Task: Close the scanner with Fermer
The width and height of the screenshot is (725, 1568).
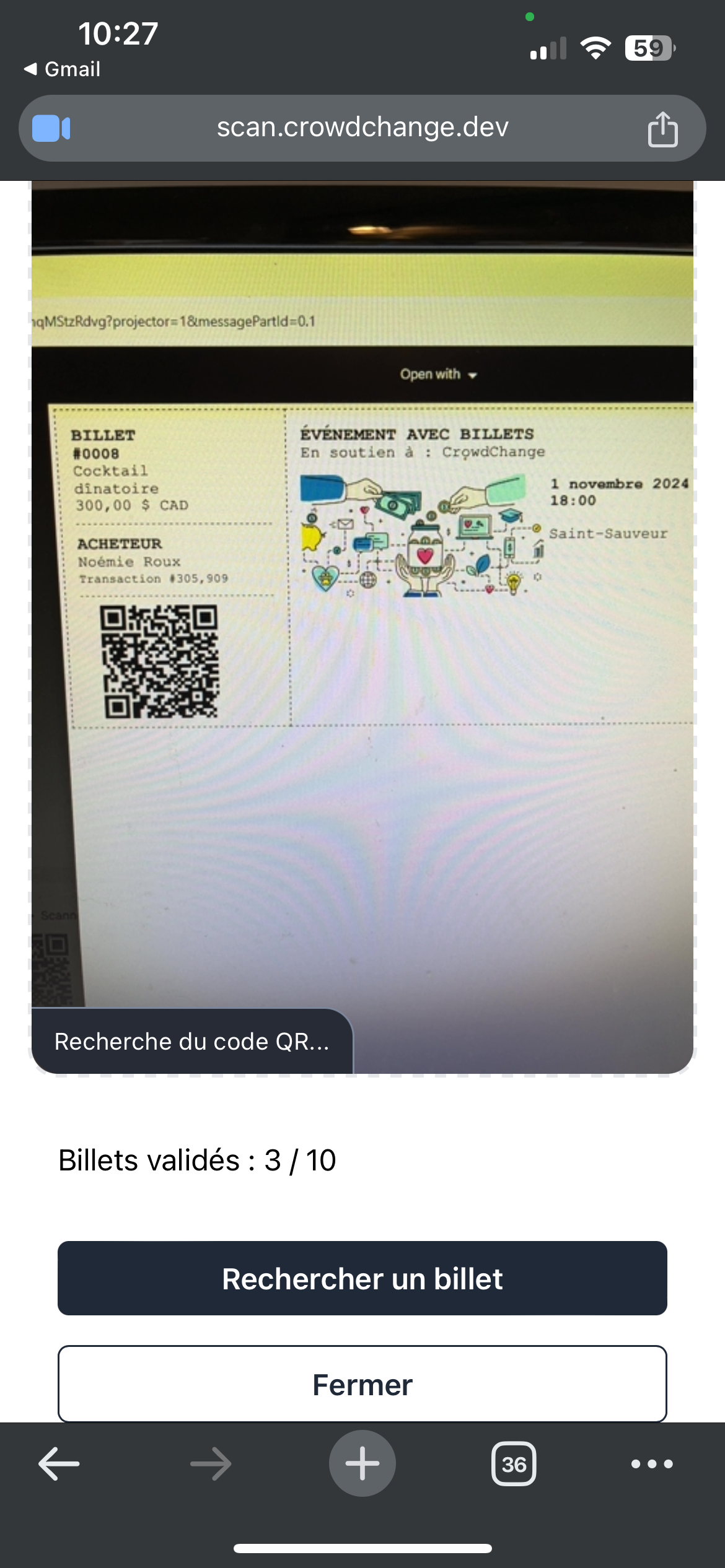Action: point(362,1385)
